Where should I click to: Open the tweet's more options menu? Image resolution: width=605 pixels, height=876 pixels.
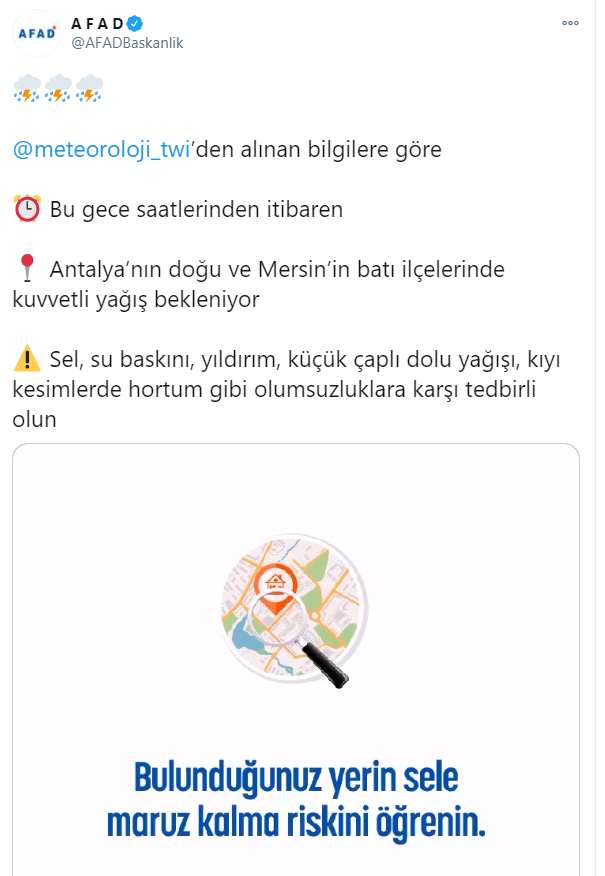coord(569,21)
